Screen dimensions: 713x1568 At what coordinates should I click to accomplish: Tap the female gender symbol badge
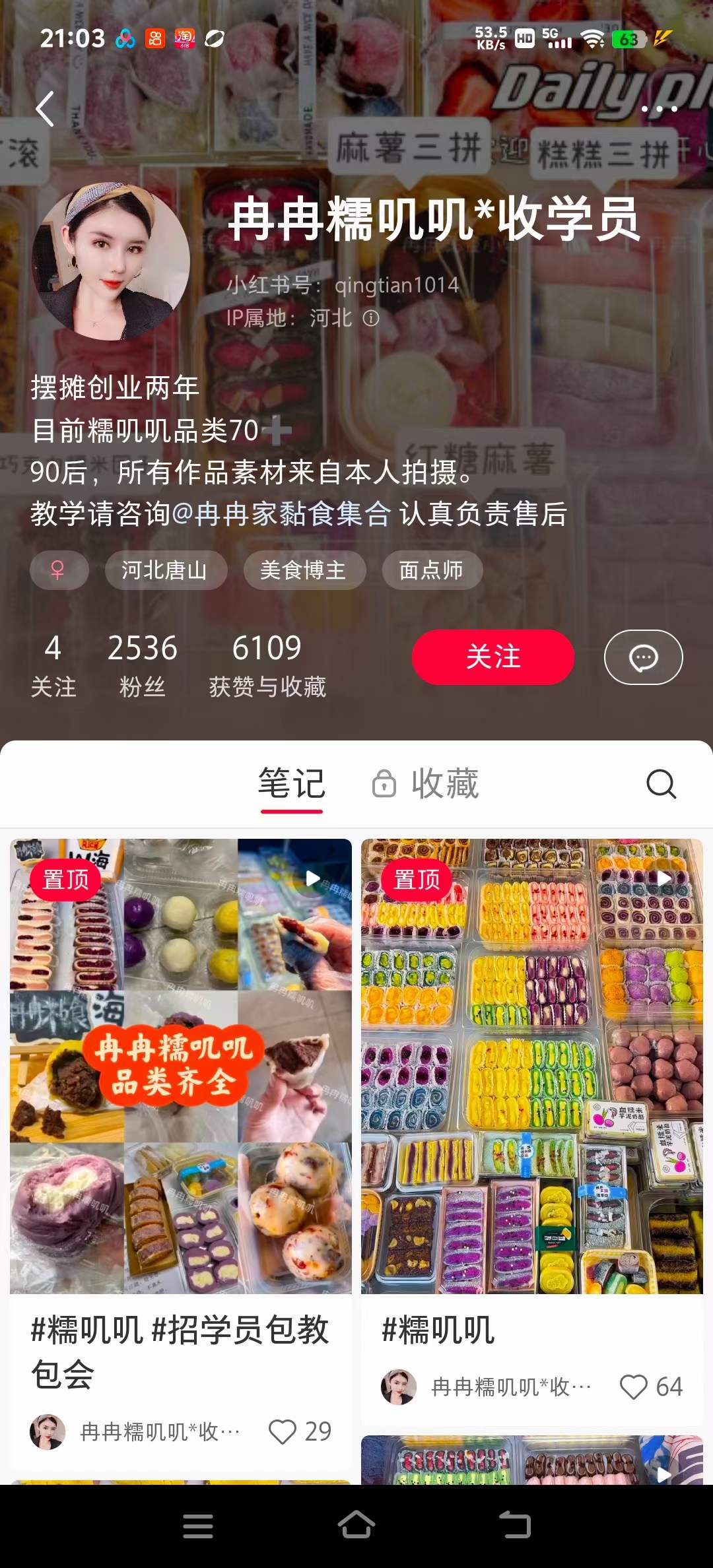click(58, 570)
